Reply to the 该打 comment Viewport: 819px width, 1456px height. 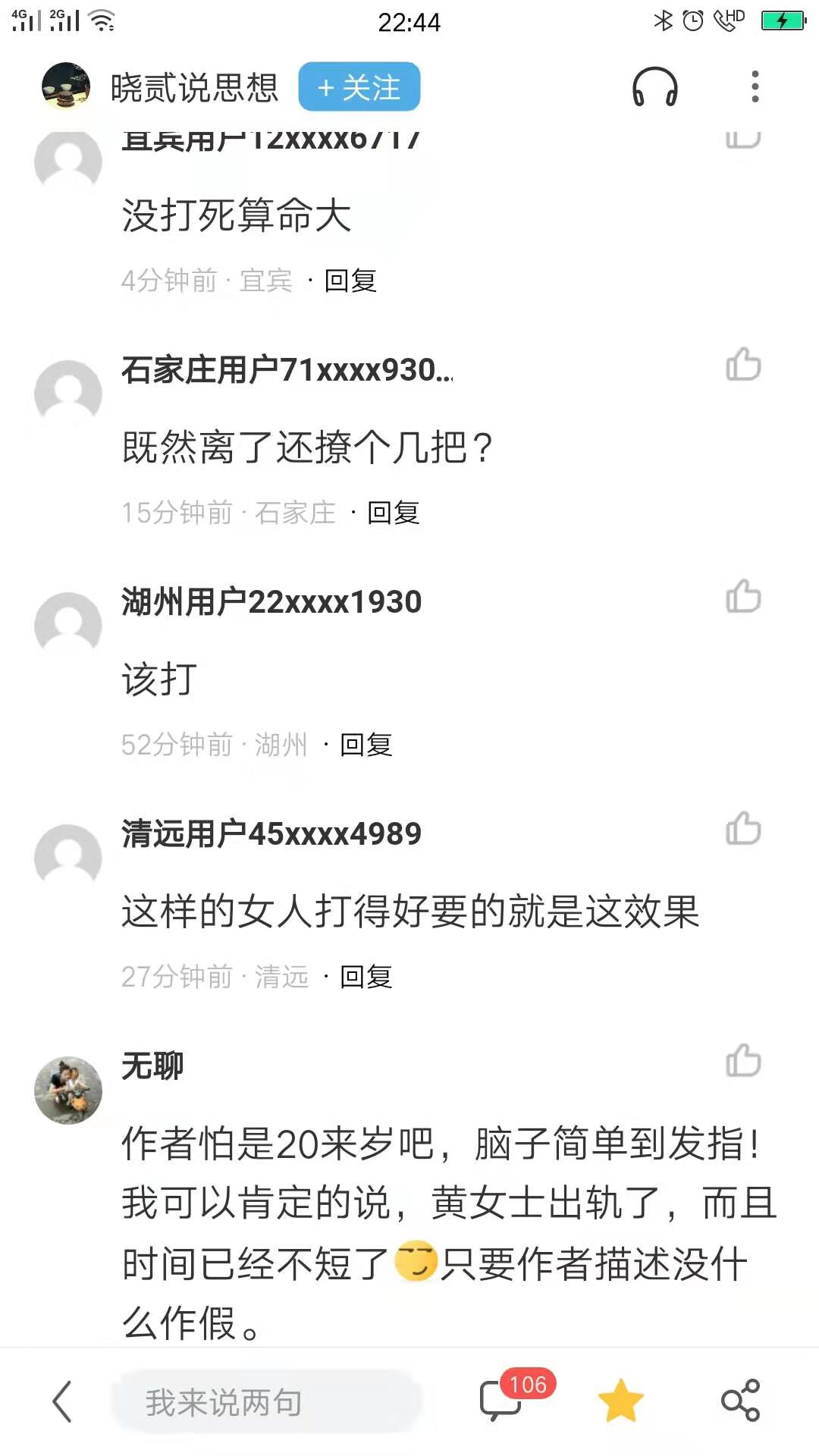tap(366, 745)
